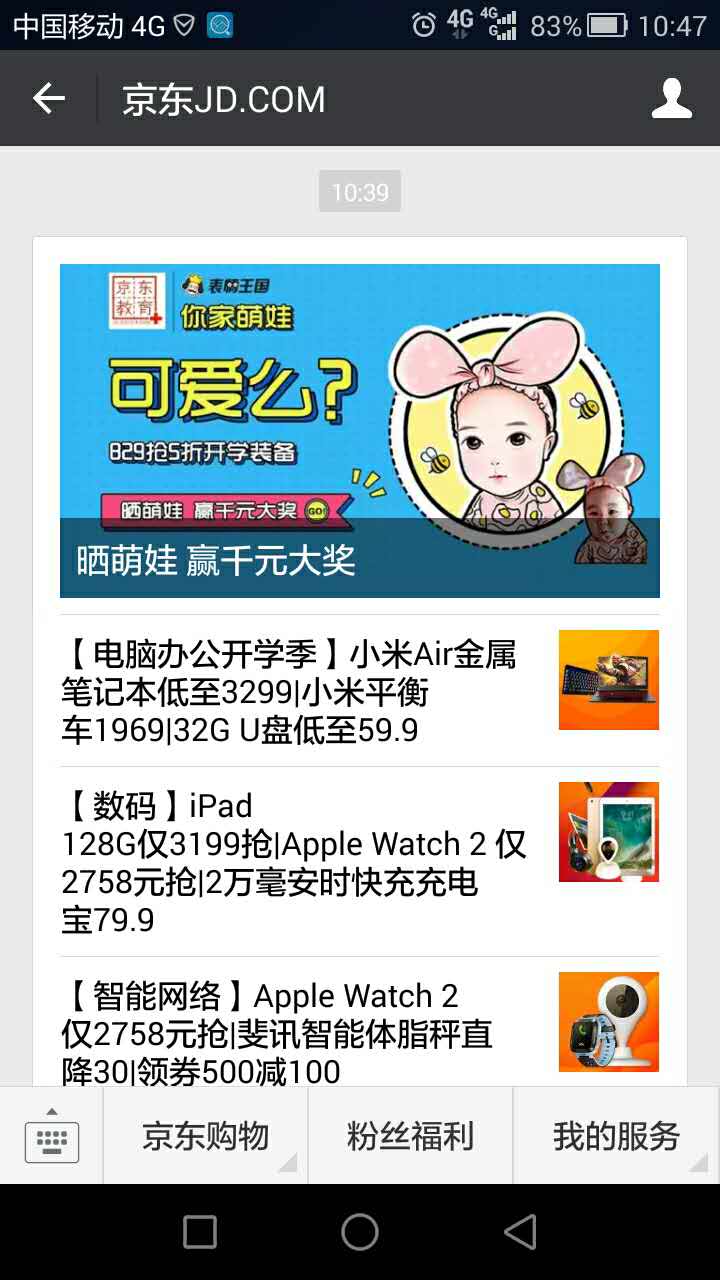Open the 智能网络 Apple Watch 2 article
Viewport: 720px width, 1280px height.
coord(359,1032)
